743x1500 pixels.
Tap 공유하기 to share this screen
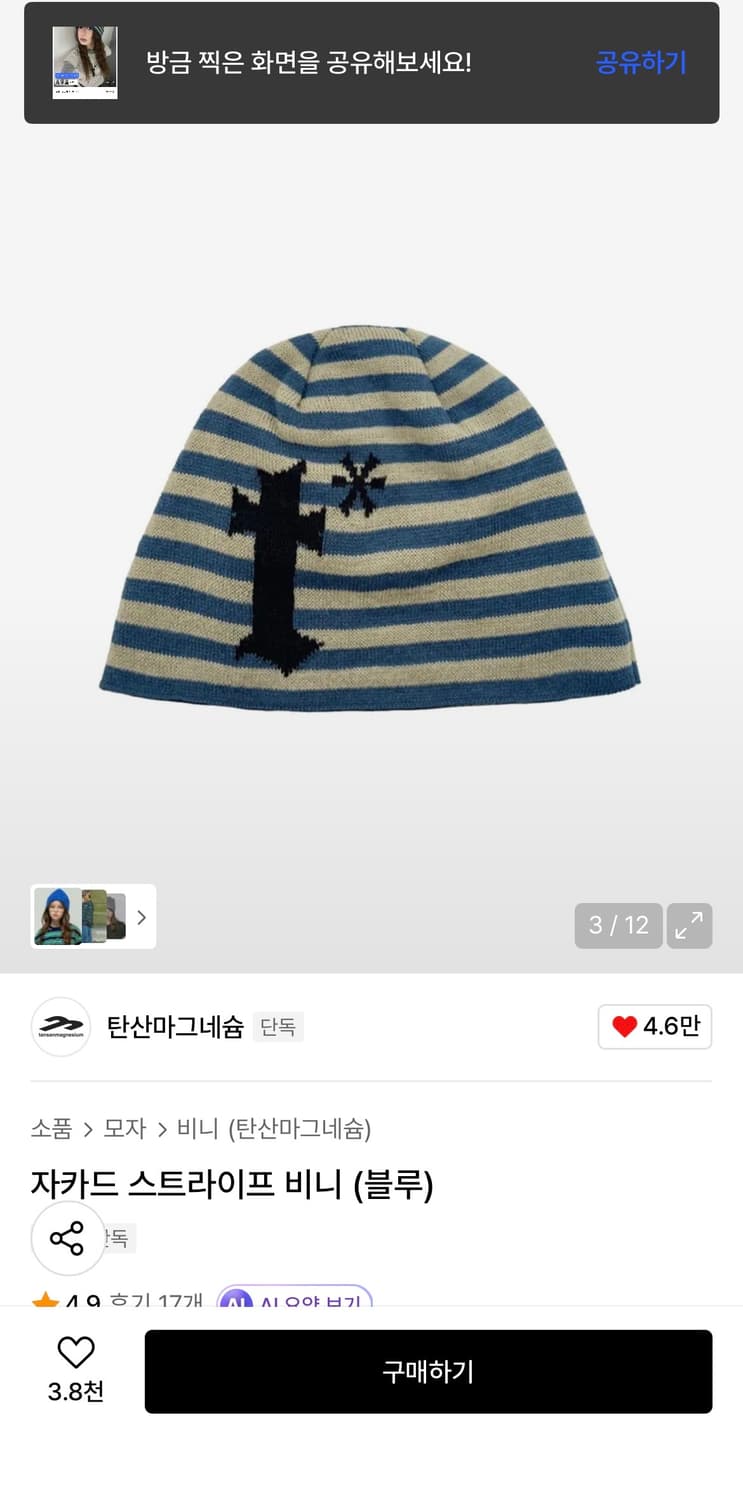(x=640, y=62)
